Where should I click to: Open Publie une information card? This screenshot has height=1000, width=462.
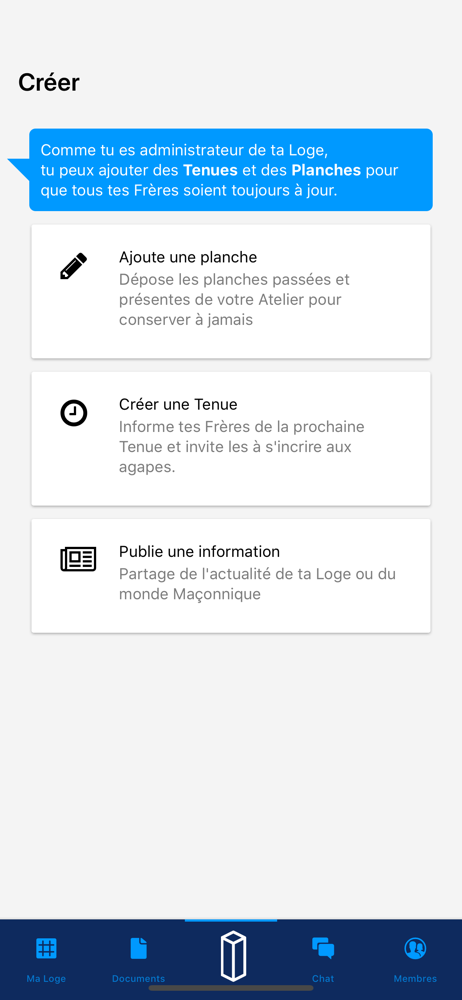coord(231,576)
